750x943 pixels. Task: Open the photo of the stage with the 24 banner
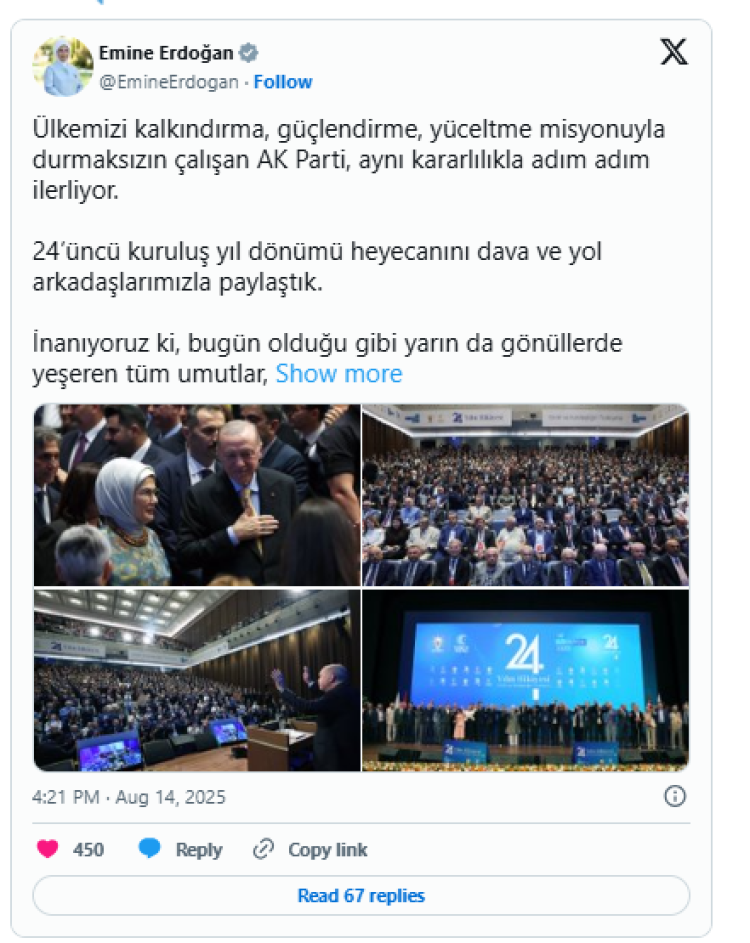click(525, 680)
